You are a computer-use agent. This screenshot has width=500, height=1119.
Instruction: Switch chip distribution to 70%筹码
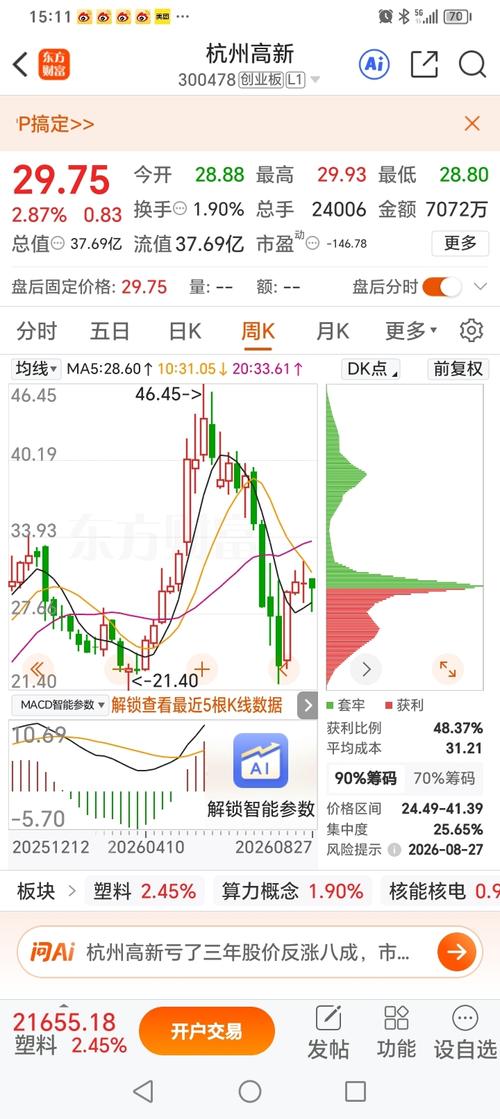[444, 778]
